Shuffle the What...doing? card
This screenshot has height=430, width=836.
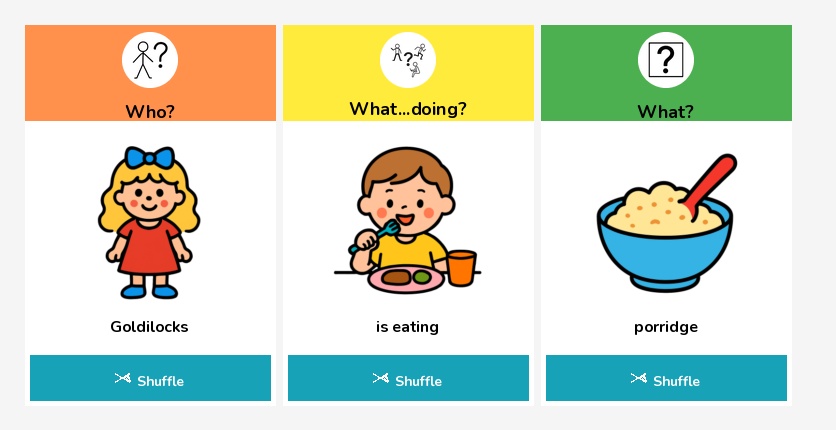[408, 379]
